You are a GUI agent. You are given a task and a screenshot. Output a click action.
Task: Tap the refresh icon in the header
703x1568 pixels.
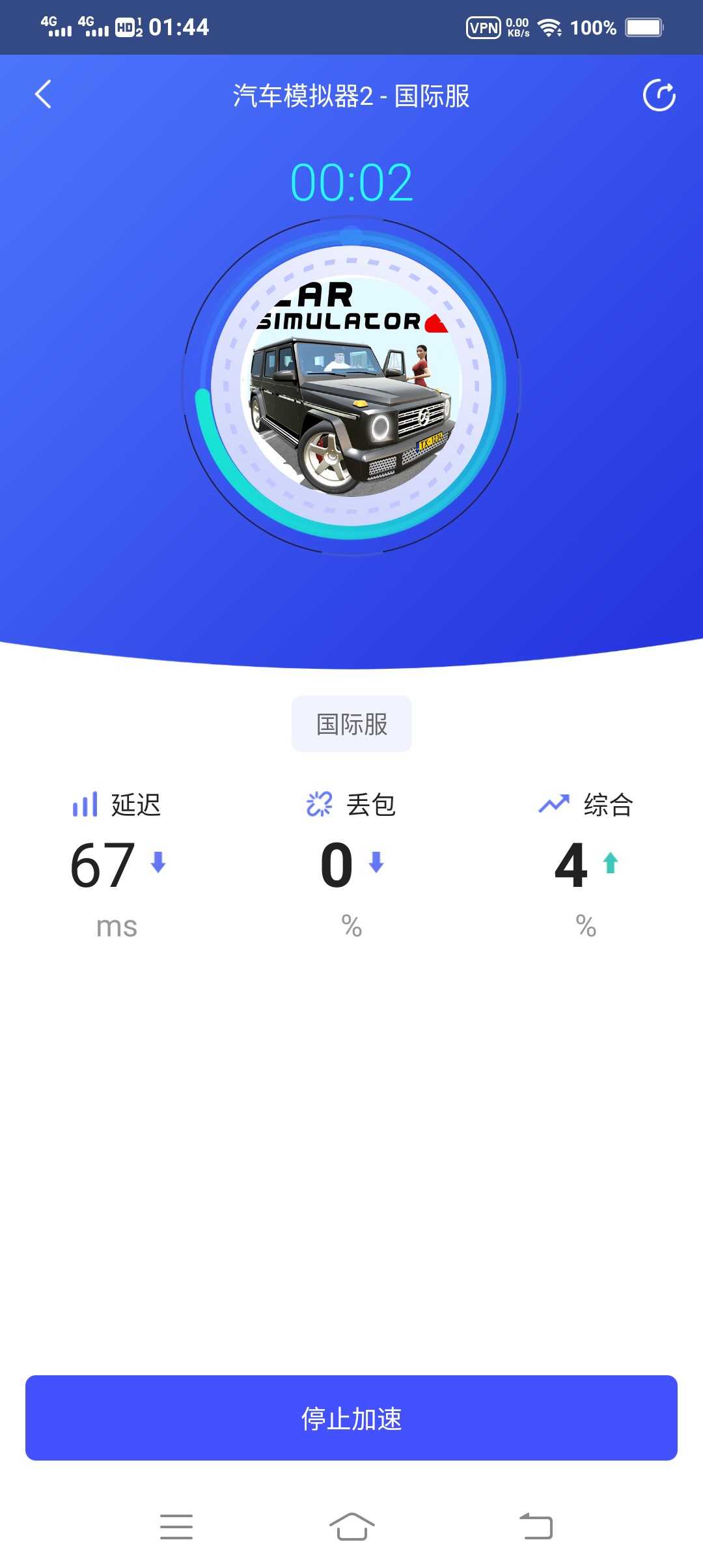[x=659, y=96]
